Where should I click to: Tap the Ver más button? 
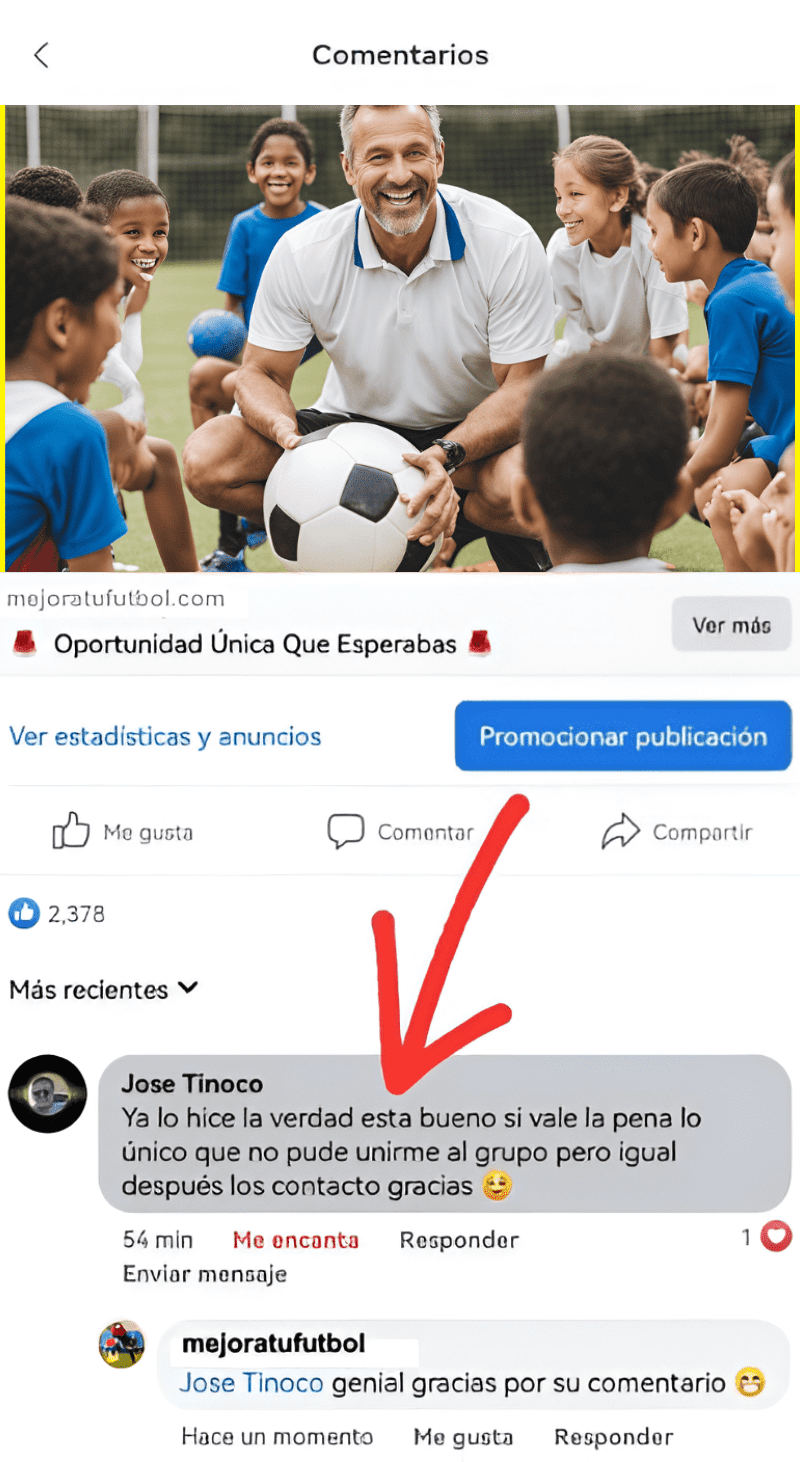coord(732,625)
